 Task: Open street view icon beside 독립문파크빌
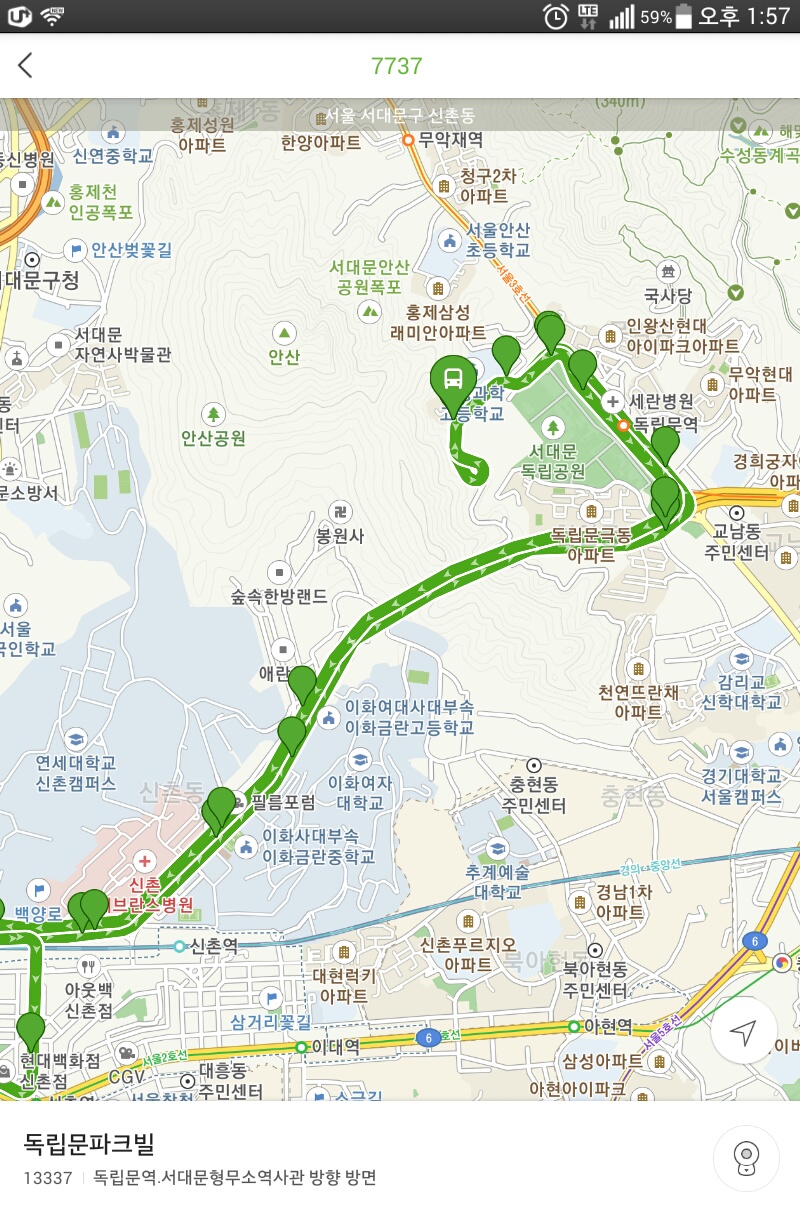tap(745, 1158)
